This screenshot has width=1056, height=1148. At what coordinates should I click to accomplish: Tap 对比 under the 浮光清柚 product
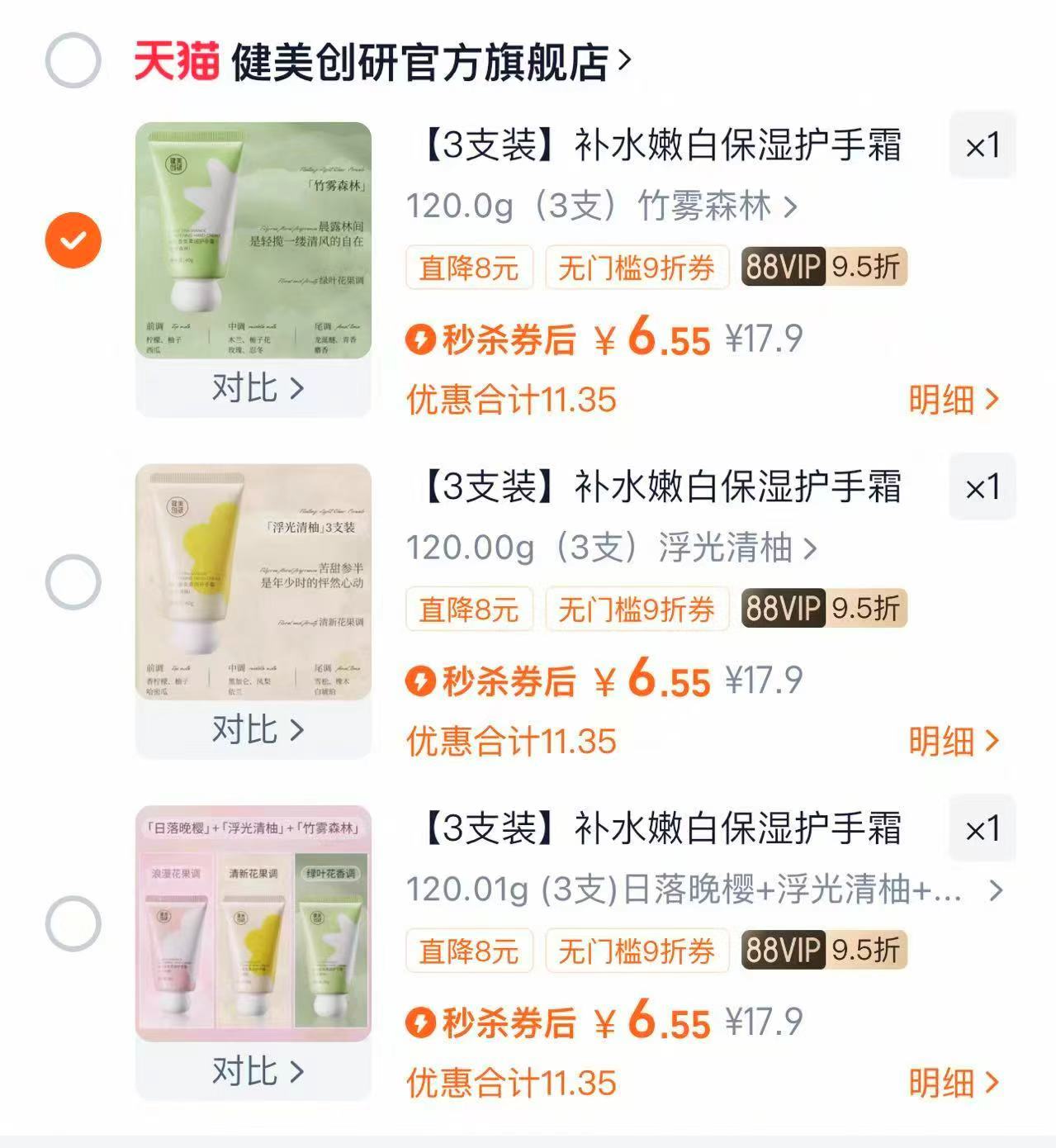click(x=257, y=729)
